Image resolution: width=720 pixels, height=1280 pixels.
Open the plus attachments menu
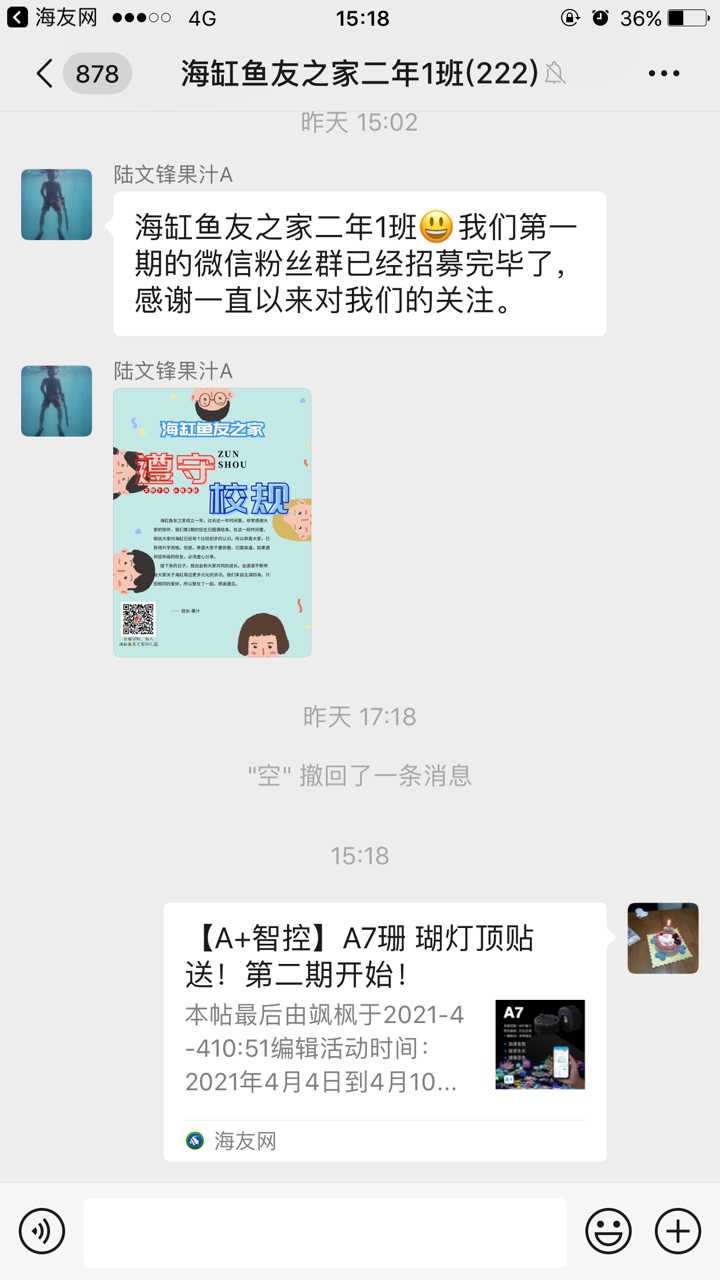pos(678,1230)
